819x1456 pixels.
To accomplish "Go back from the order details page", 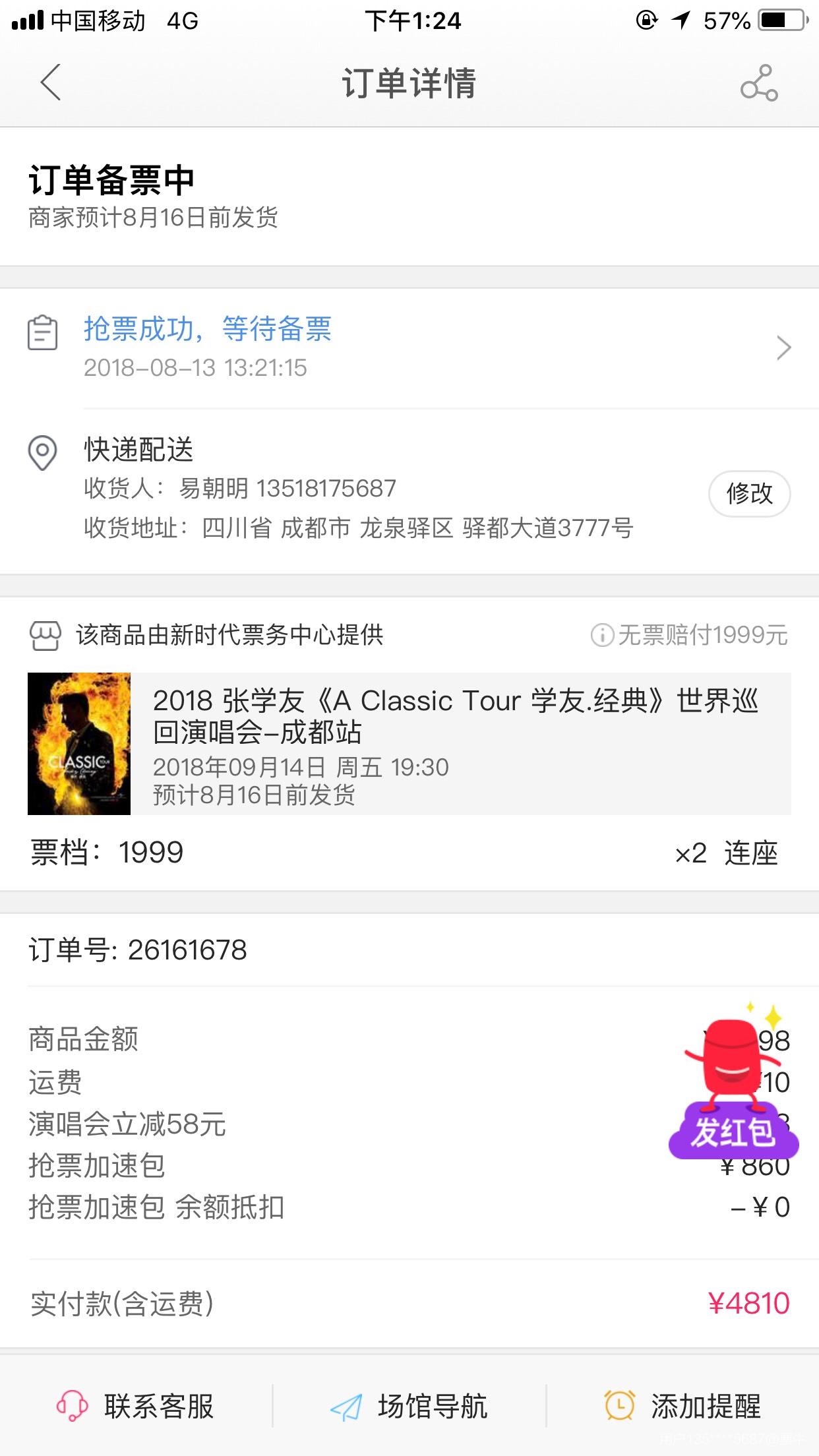I will [50, 82].
